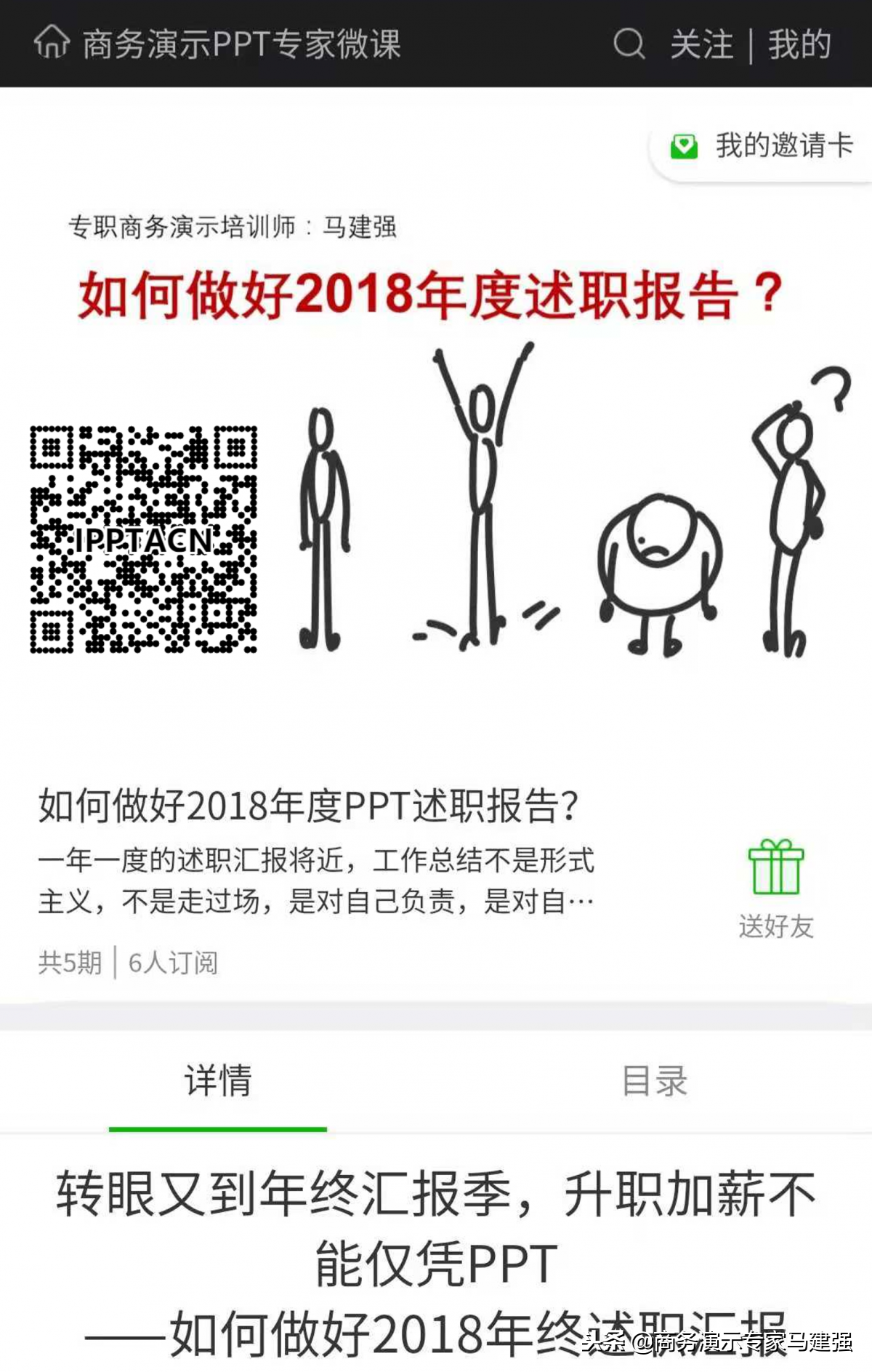
Task: Open 我的邀请卡 invitation card
Action: 763,146
